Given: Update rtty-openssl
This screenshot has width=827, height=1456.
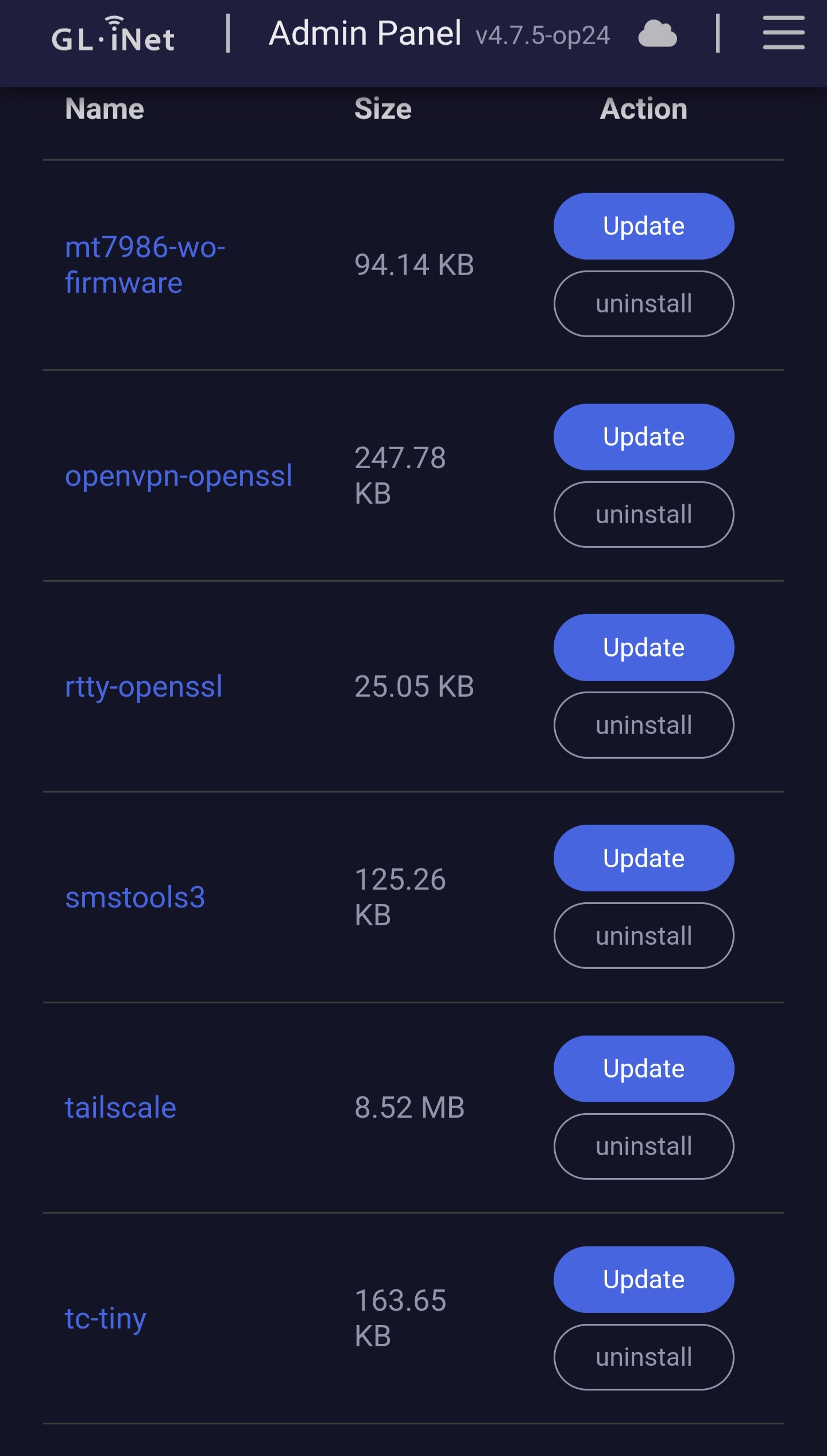Looking at the screenshot, I should (644, 647).
